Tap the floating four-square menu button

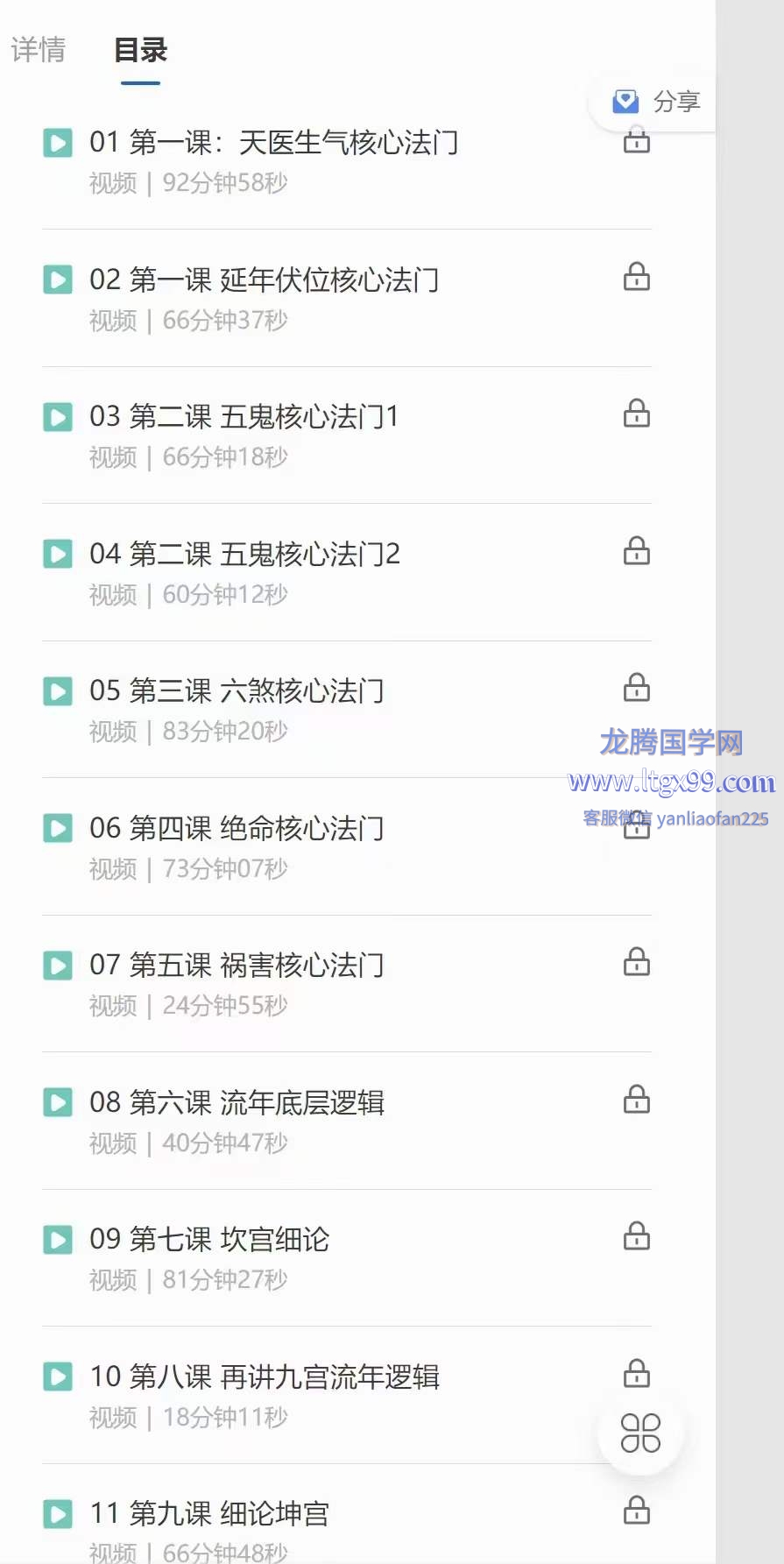[x=640, y=1433]
